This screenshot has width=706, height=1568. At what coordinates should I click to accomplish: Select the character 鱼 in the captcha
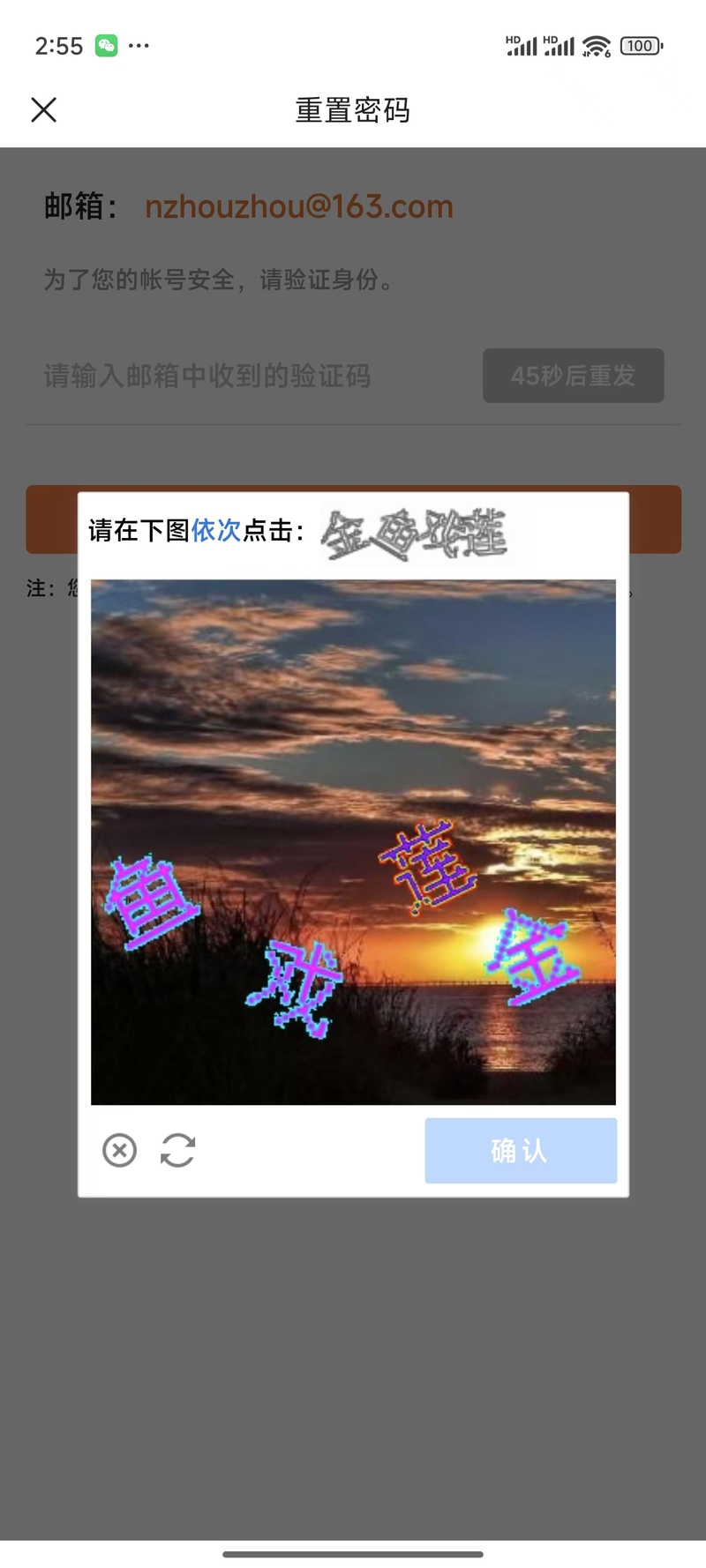[149, 901]
